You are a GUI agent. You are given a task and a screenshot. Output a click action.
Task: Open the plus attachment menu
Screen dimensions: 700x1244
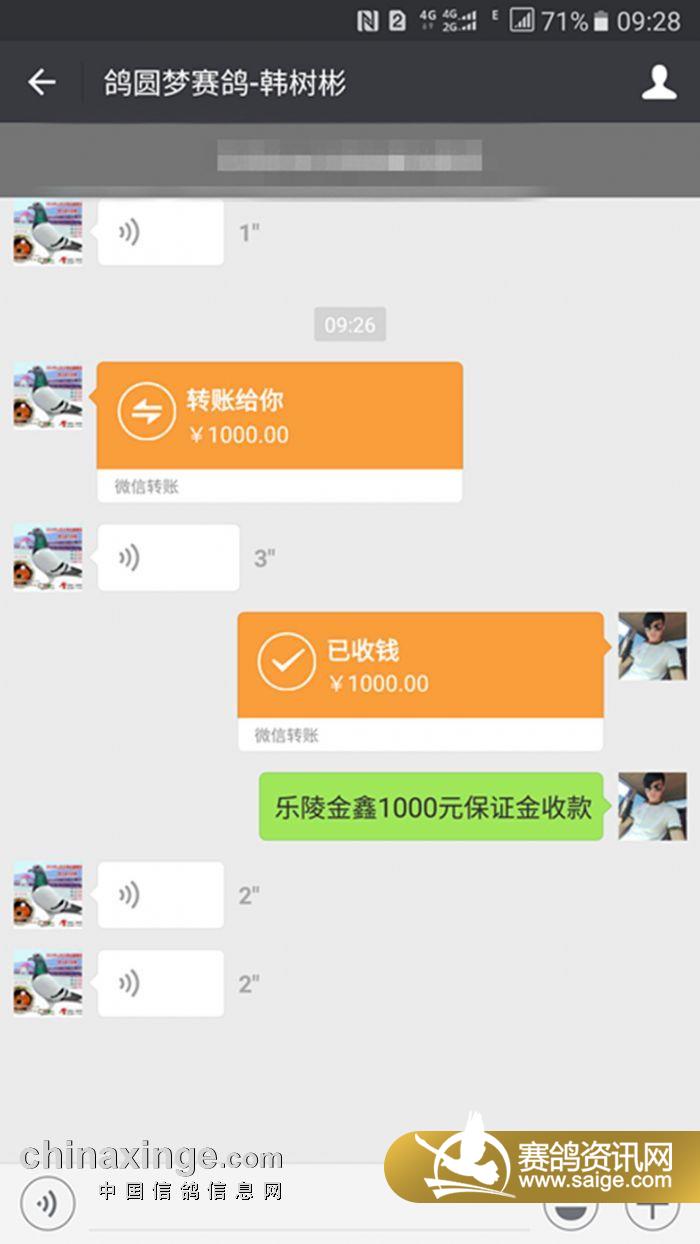click(x=652, y=1206)
